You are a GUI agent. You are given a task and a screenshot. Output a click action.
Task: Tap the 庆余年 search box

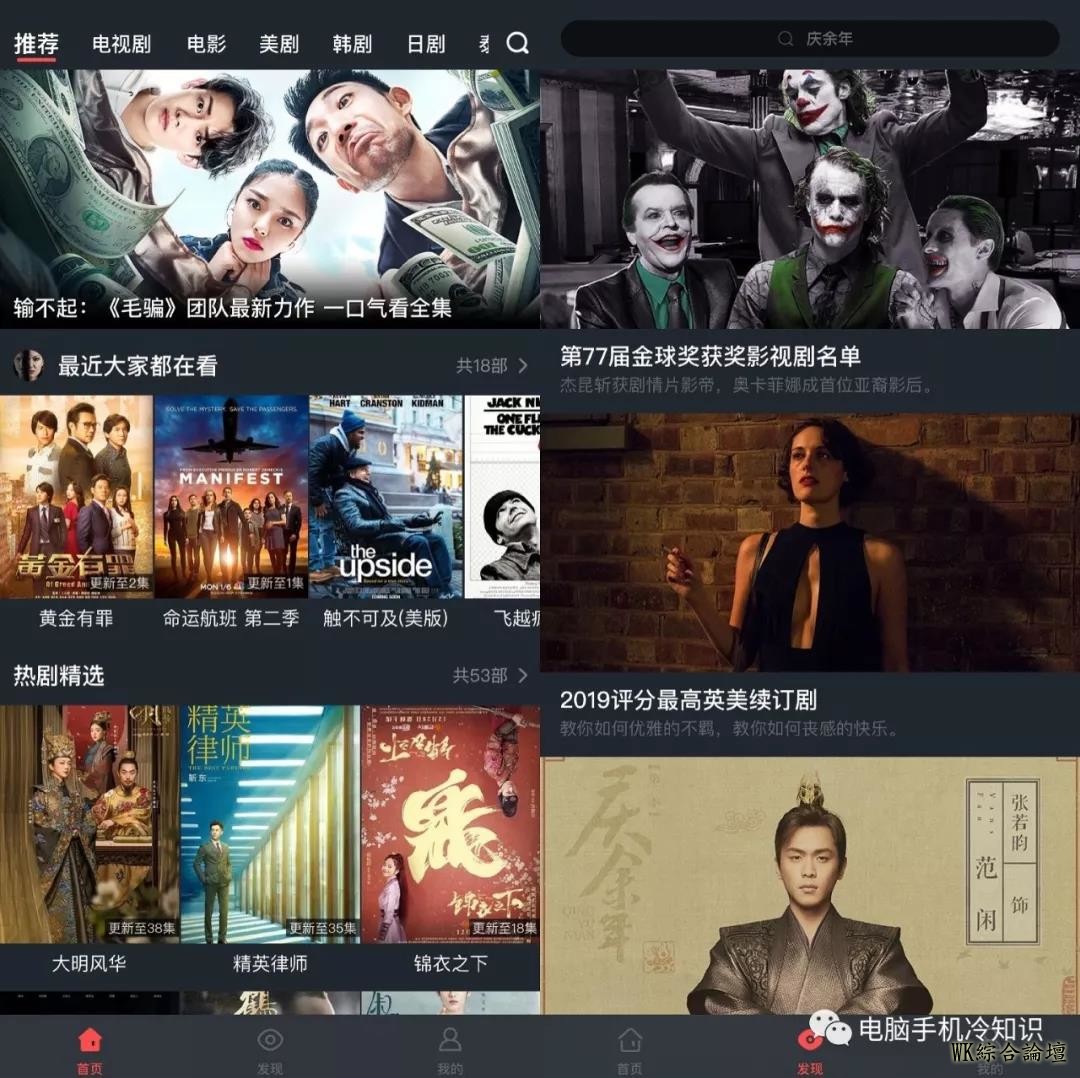pos(810,39)
